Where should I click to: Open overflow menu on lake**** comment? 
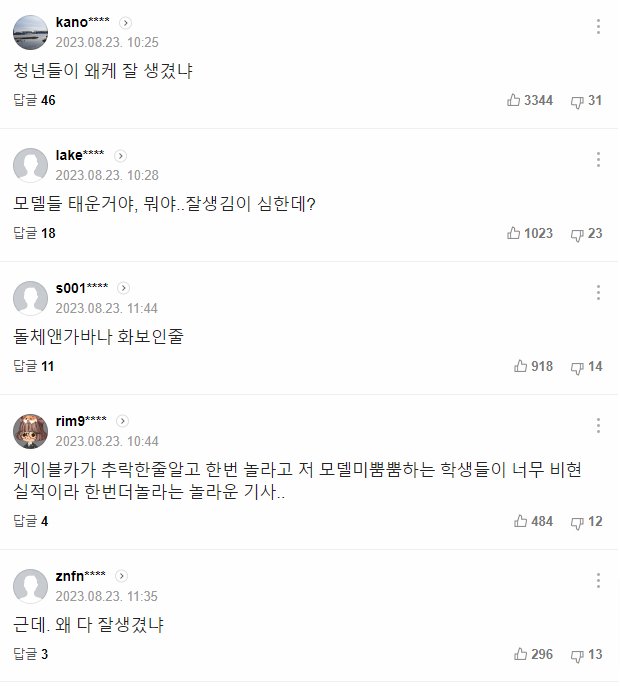tap(598, 160)
